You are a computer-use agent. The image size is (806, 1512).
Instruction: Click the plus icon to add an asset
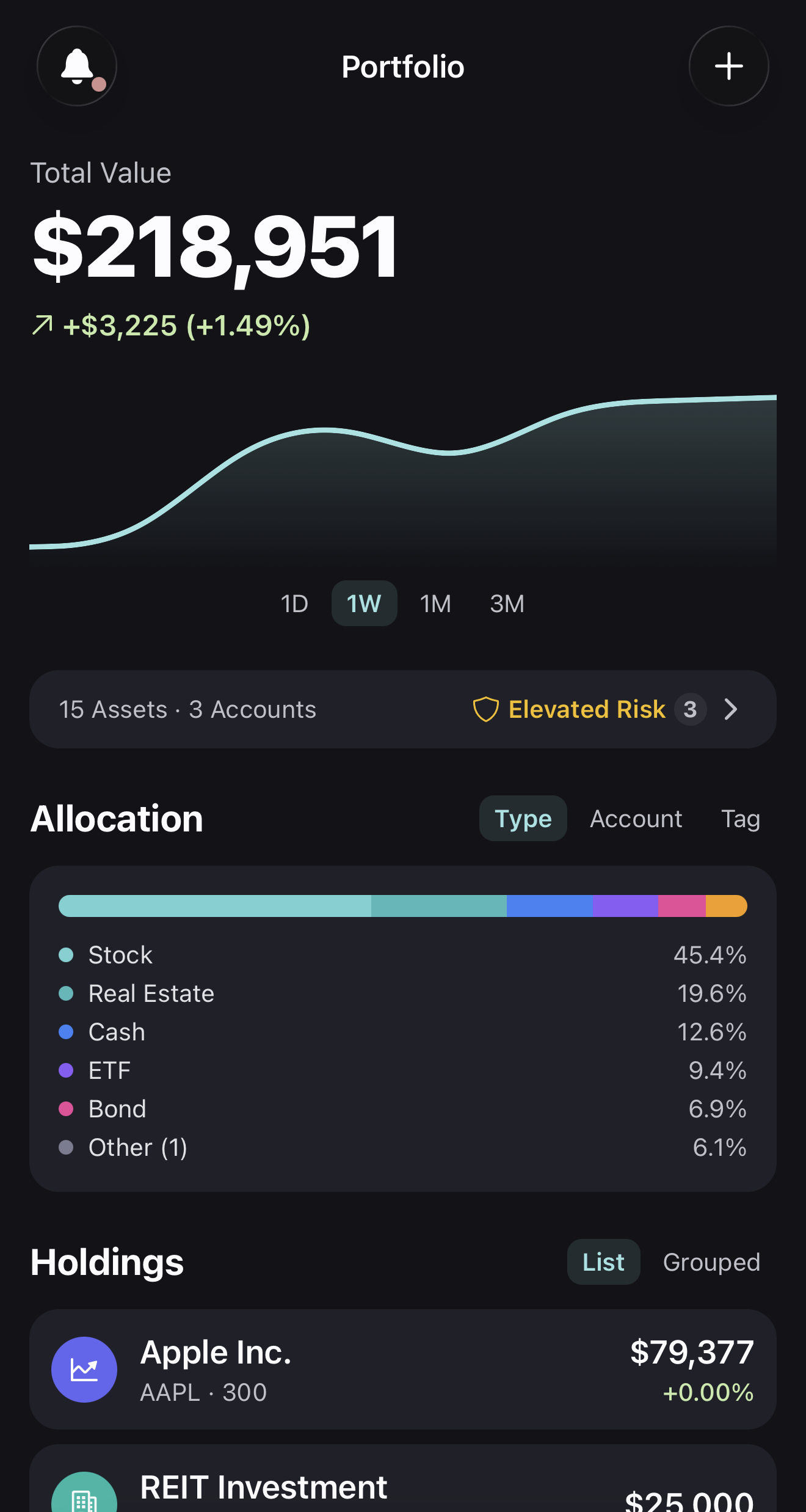tap(729, 67)
